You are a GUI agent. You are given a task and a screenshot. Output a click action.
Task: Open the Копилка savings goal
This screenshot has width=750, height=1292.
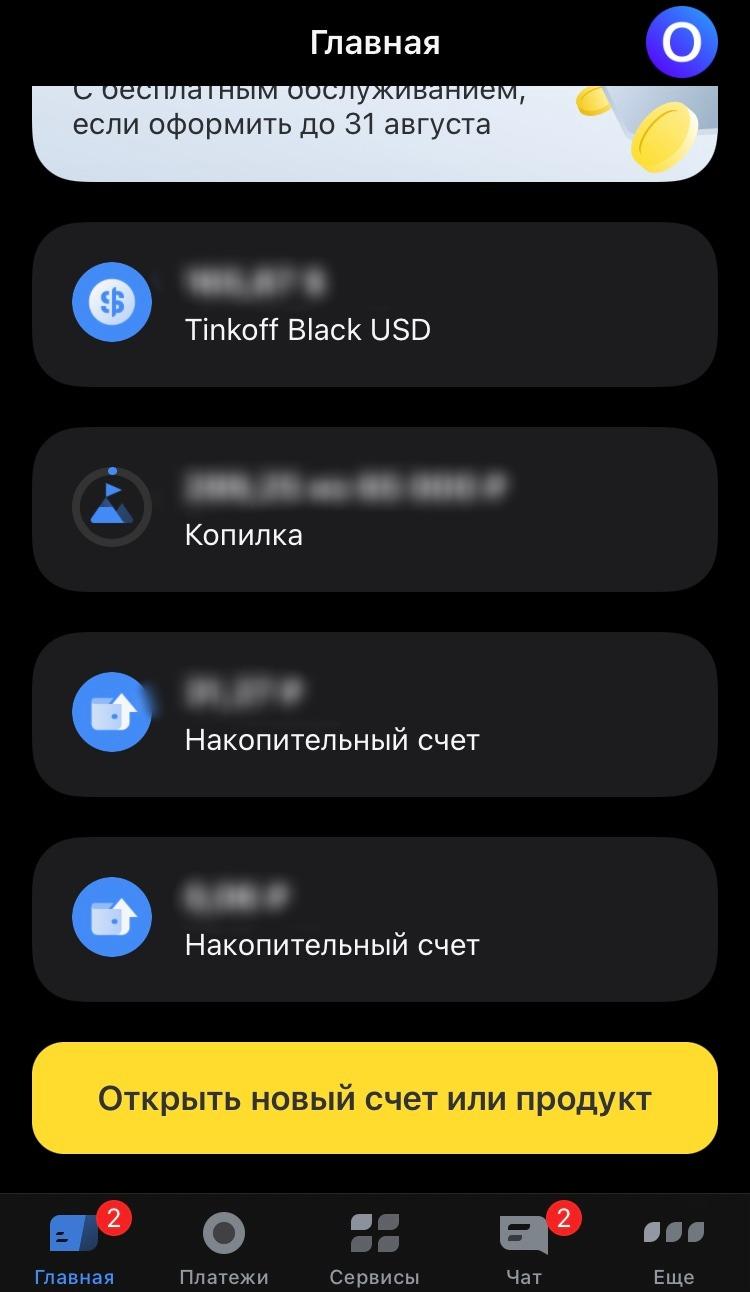[x=374, y=509]
